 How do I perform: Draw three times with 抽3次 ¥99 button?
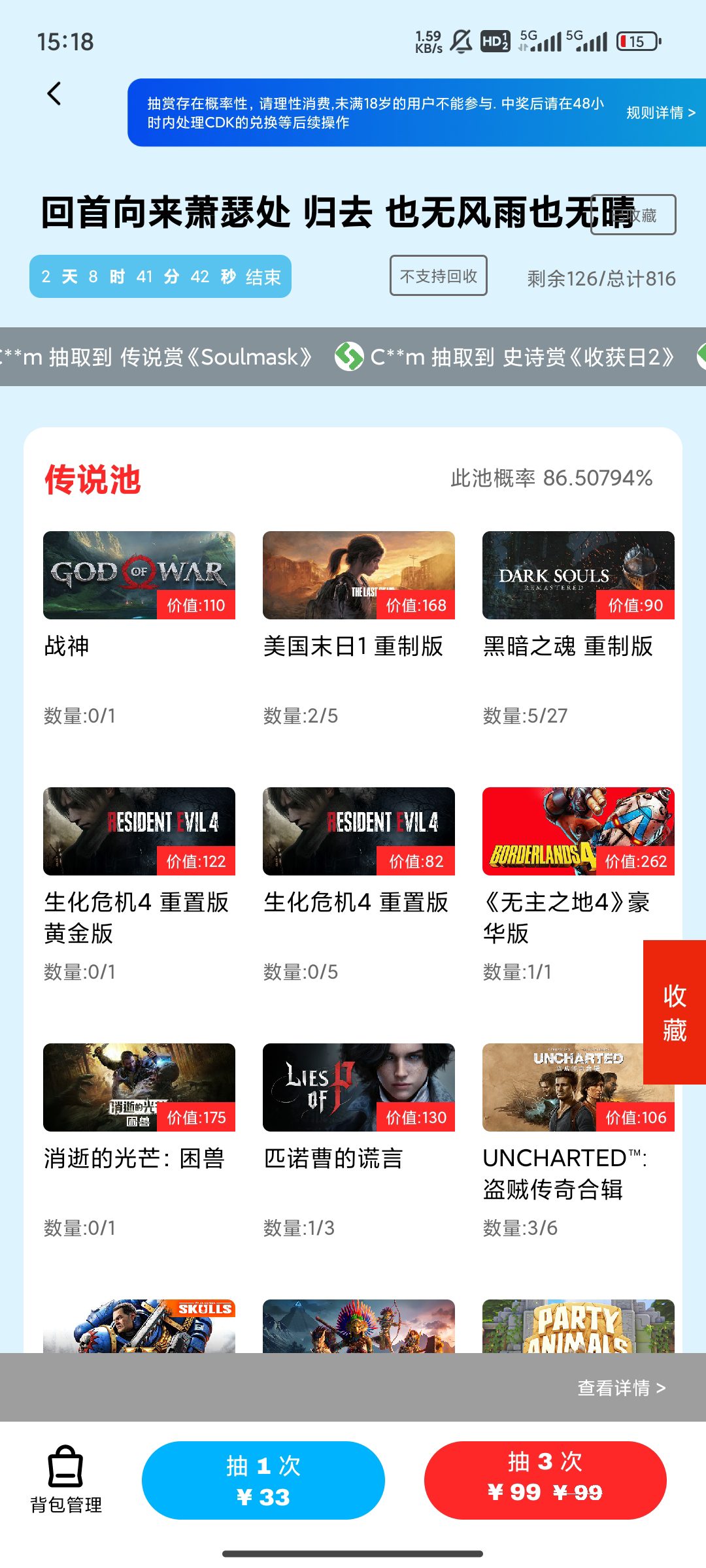[x=545, y=1480]
